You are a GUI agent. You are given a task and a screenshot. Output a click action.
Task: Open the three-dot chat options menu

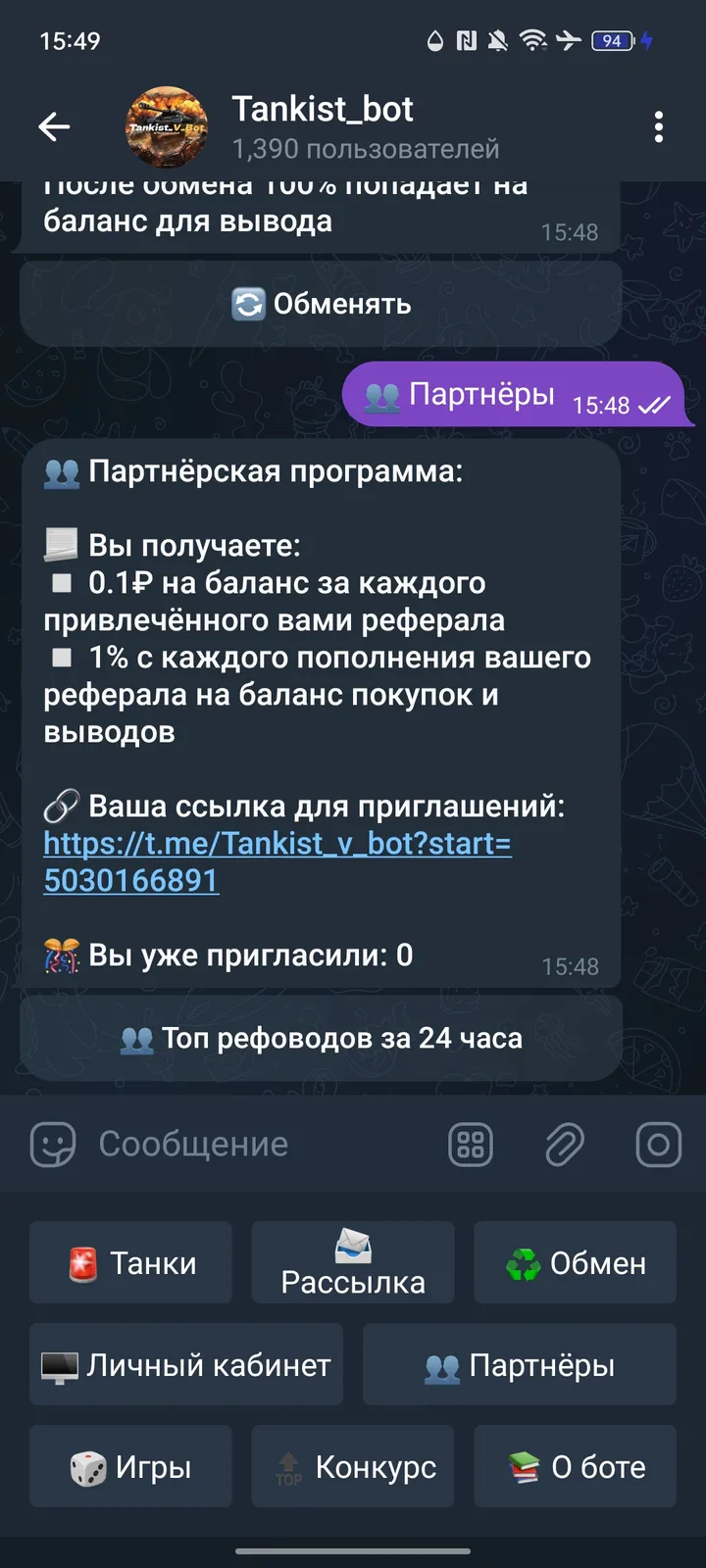coord(659,127)
